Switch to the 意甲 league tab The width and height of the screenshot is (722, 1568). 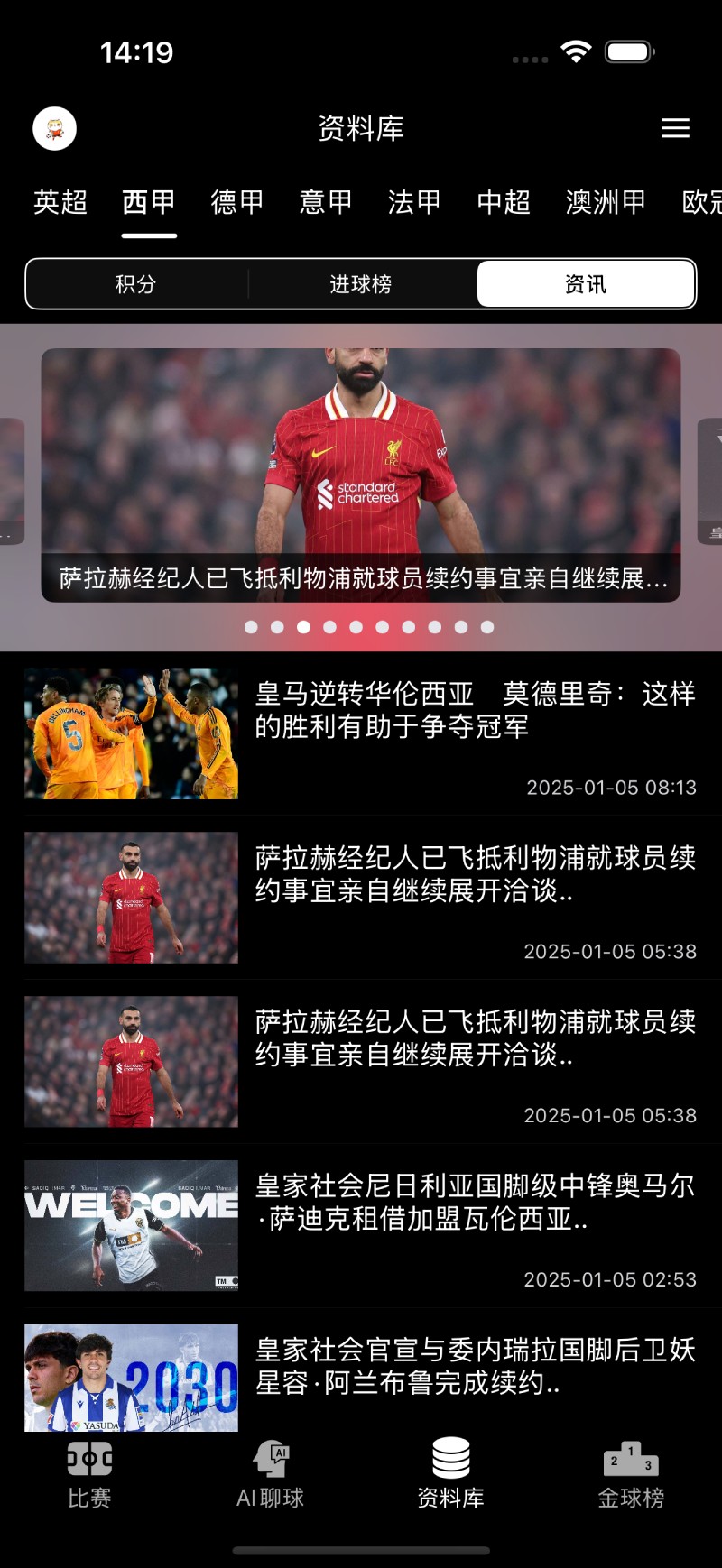coord(326,202)
